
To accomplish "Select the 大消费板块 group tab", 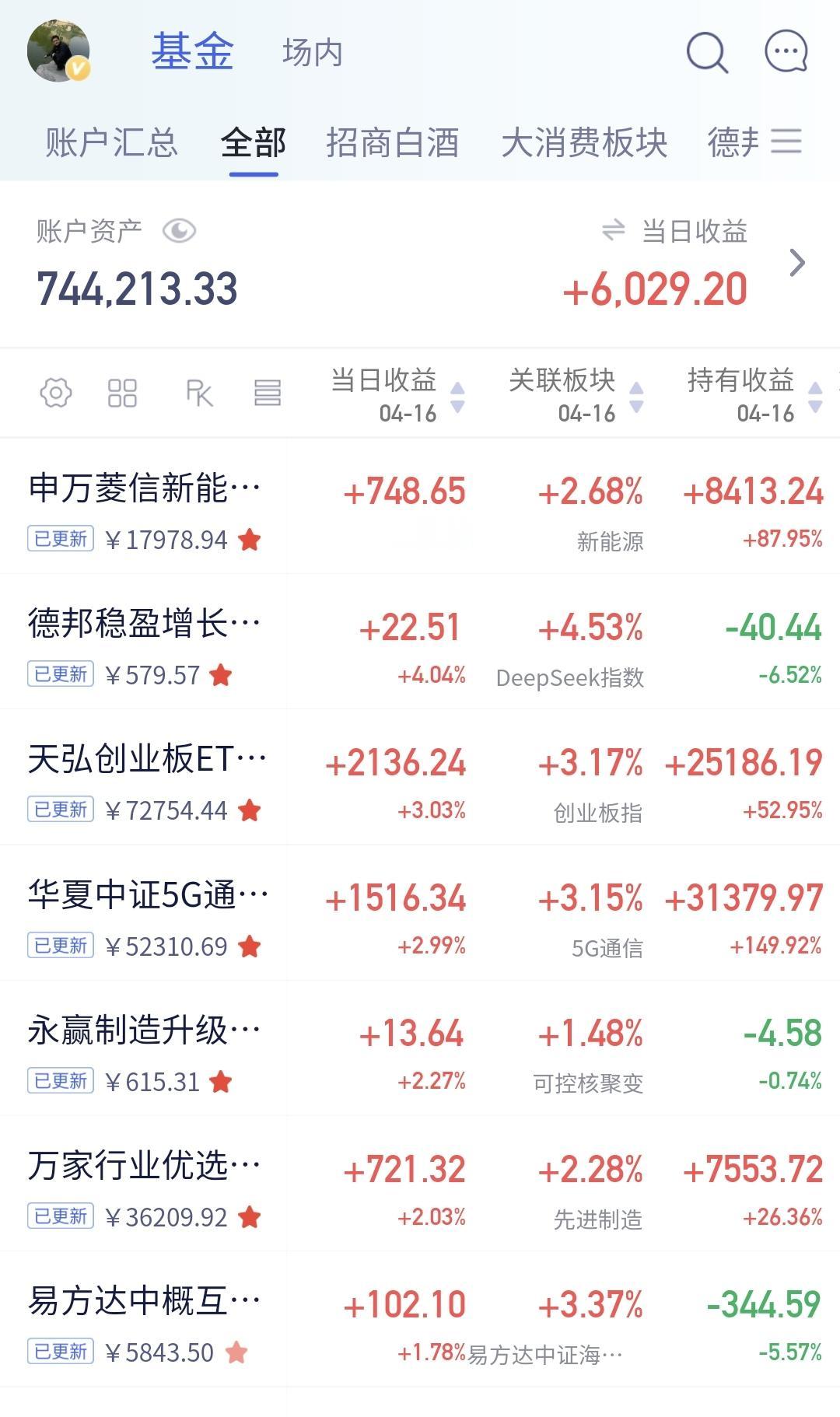I will point(584,143).
